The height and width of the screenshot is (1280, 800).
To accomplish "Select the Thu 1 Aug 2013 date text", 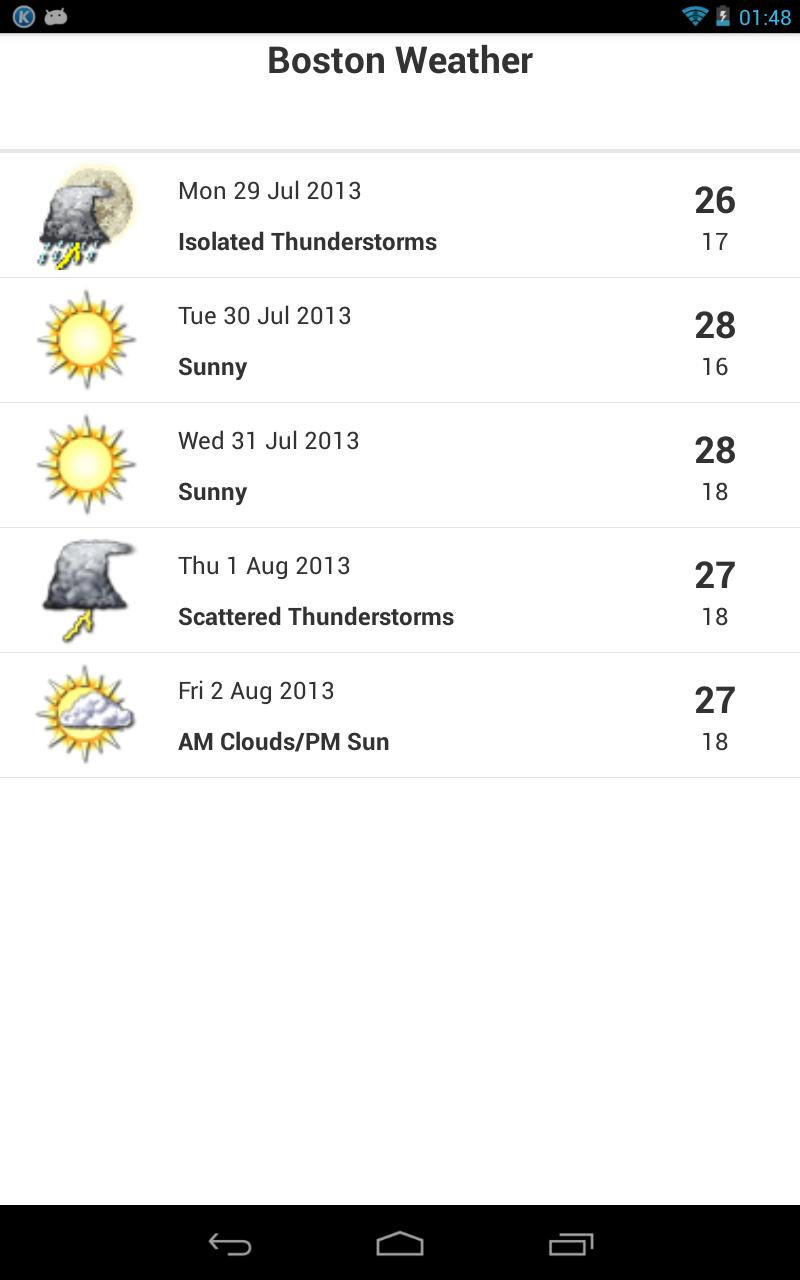I will point(264,565).
